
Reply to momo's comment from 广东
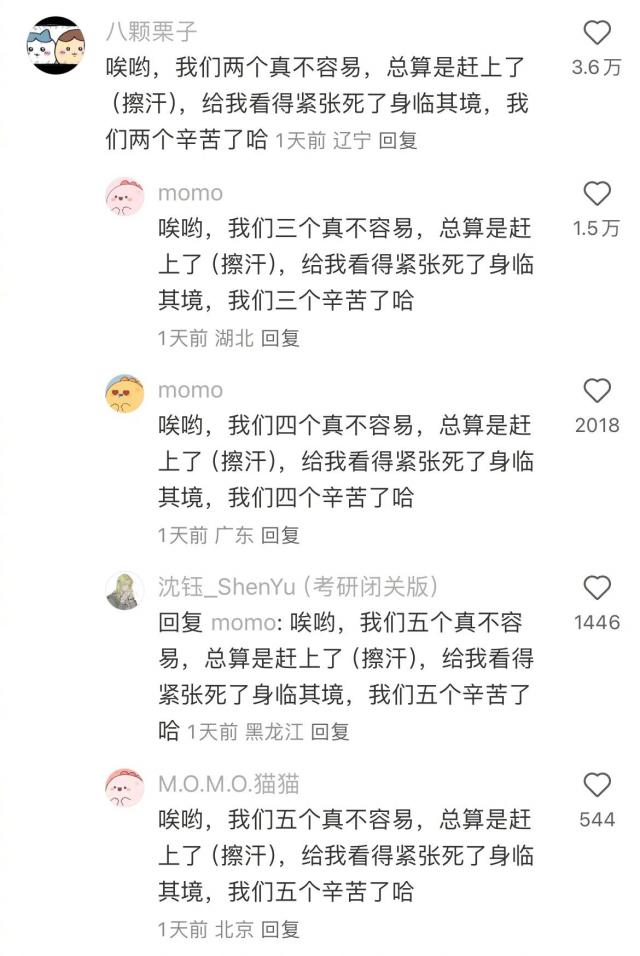[x=280, y=535]
